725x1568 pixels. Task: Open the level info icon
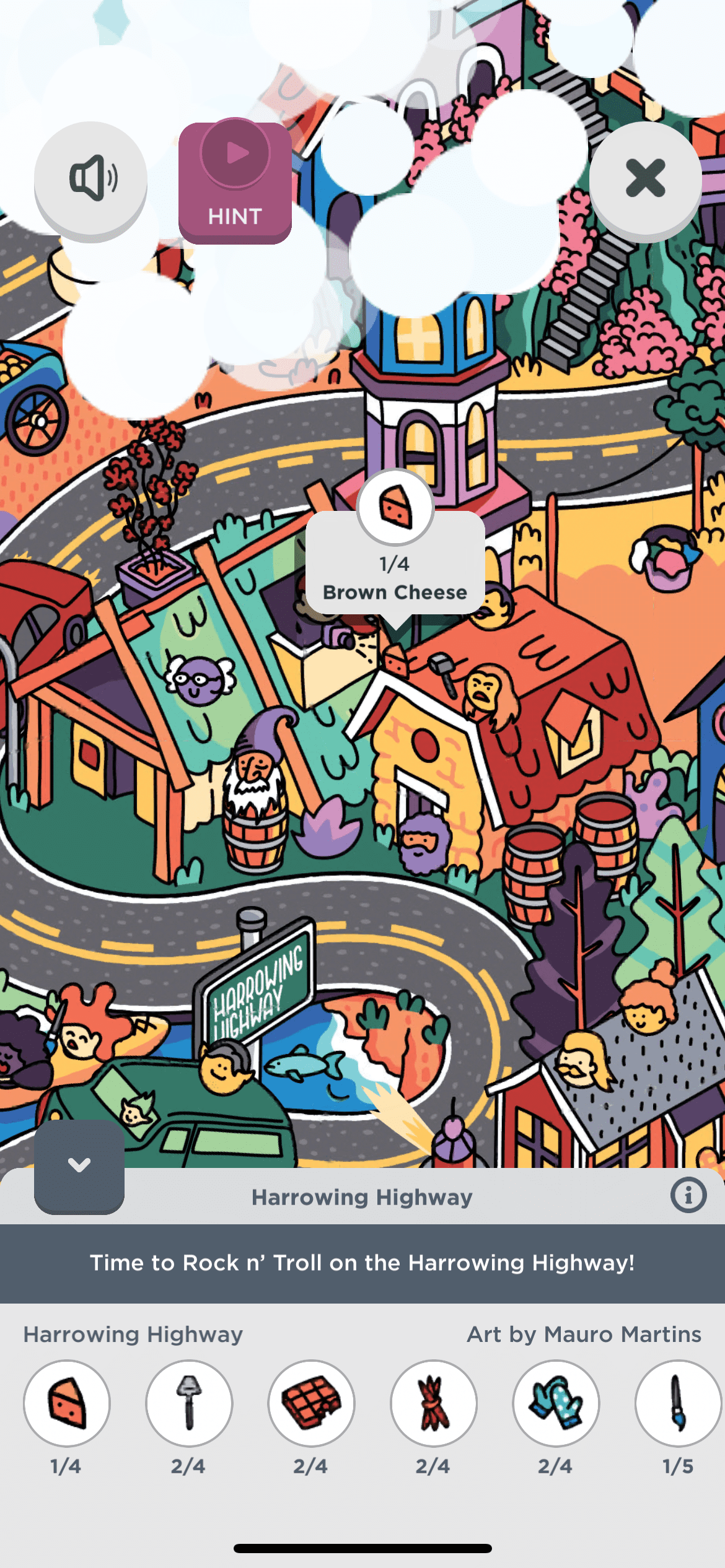point(688,1195)
